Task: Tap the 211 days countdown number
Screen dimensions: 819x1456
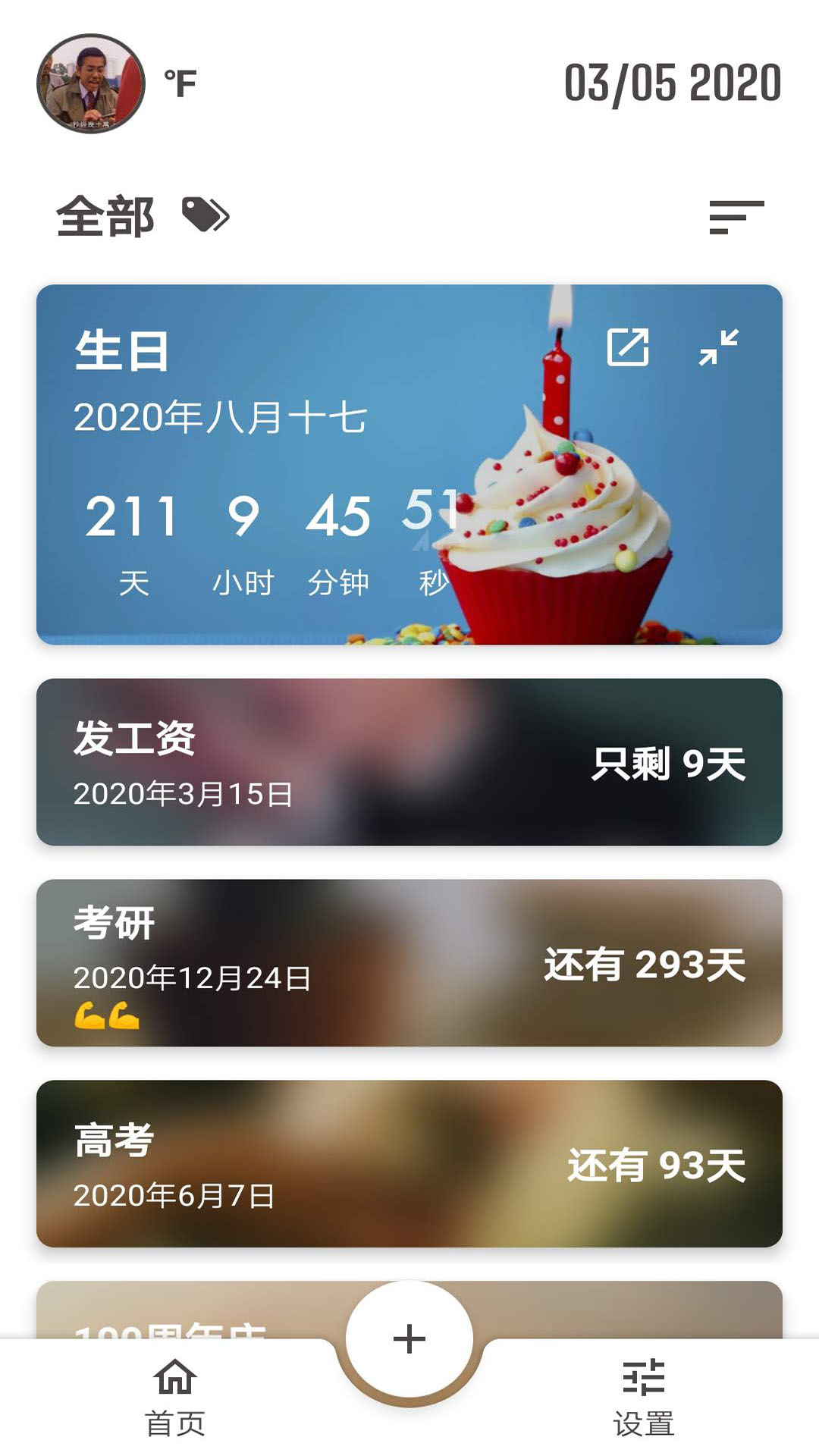Action: pyautogui.click(x=133, y=517)
